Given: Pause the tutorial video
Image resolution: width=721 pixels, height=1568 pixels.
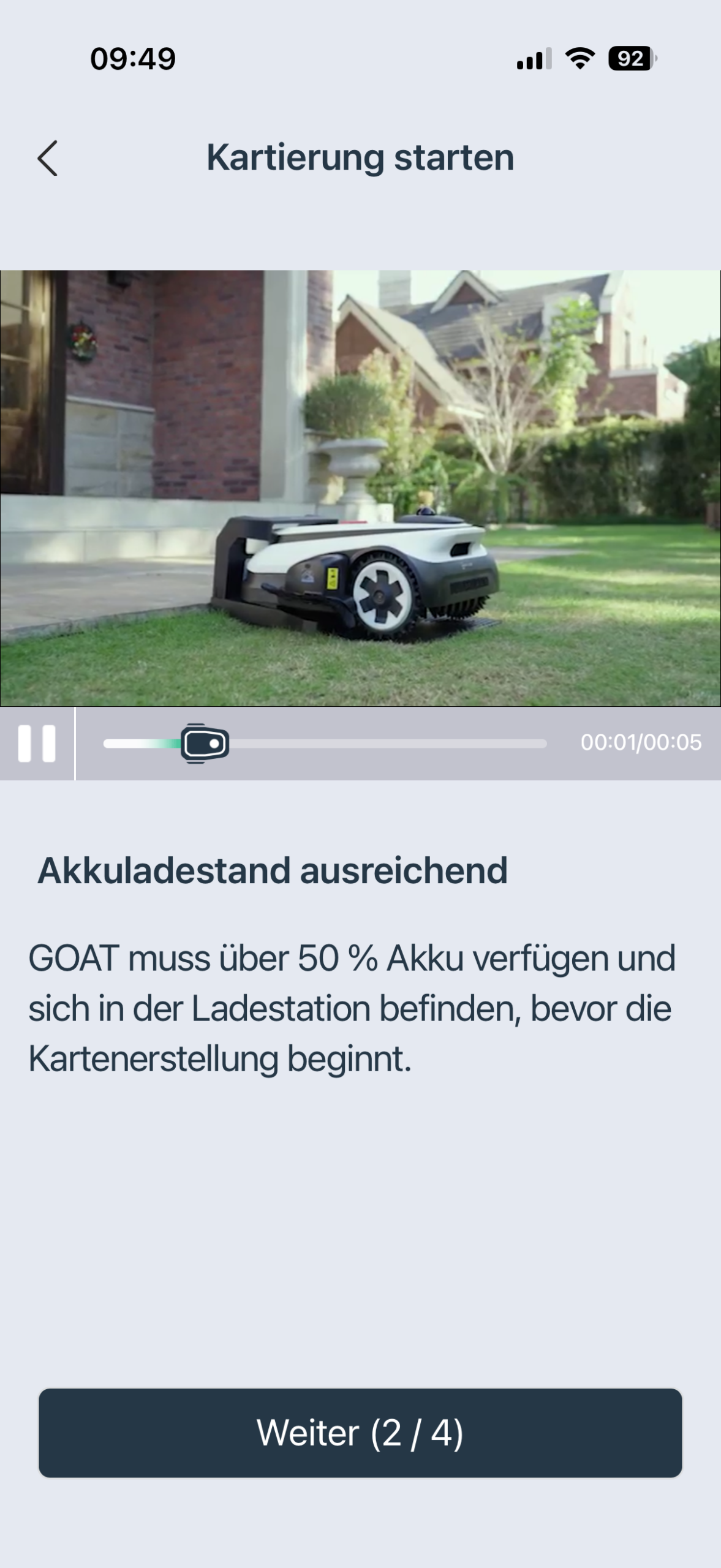Looking at the screenshot, I should pos(37,744).
